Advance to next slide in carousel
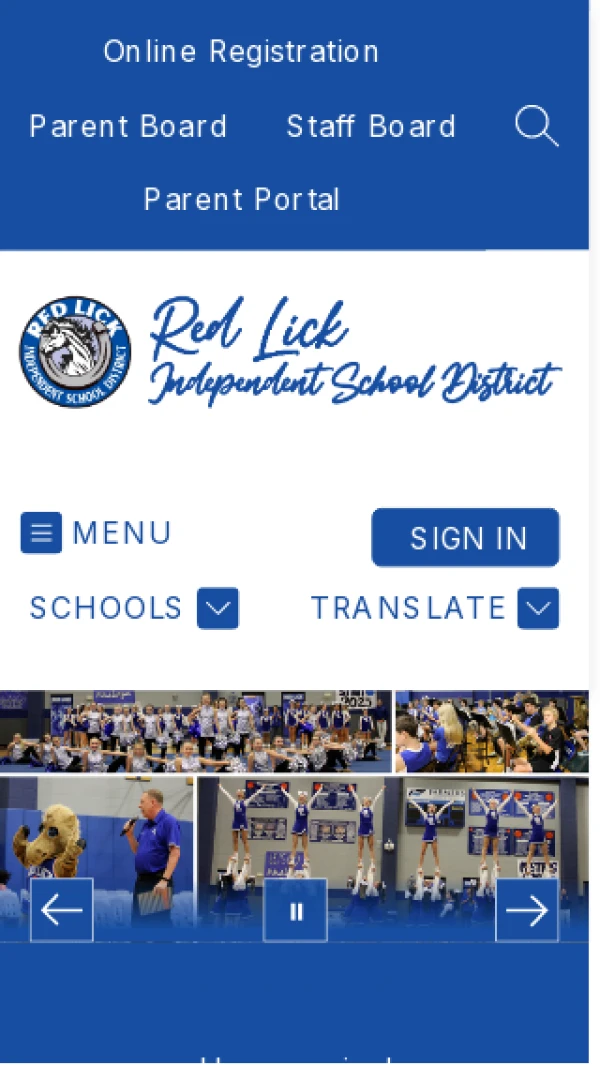600x1065 pixels. [x=527, y=910]
